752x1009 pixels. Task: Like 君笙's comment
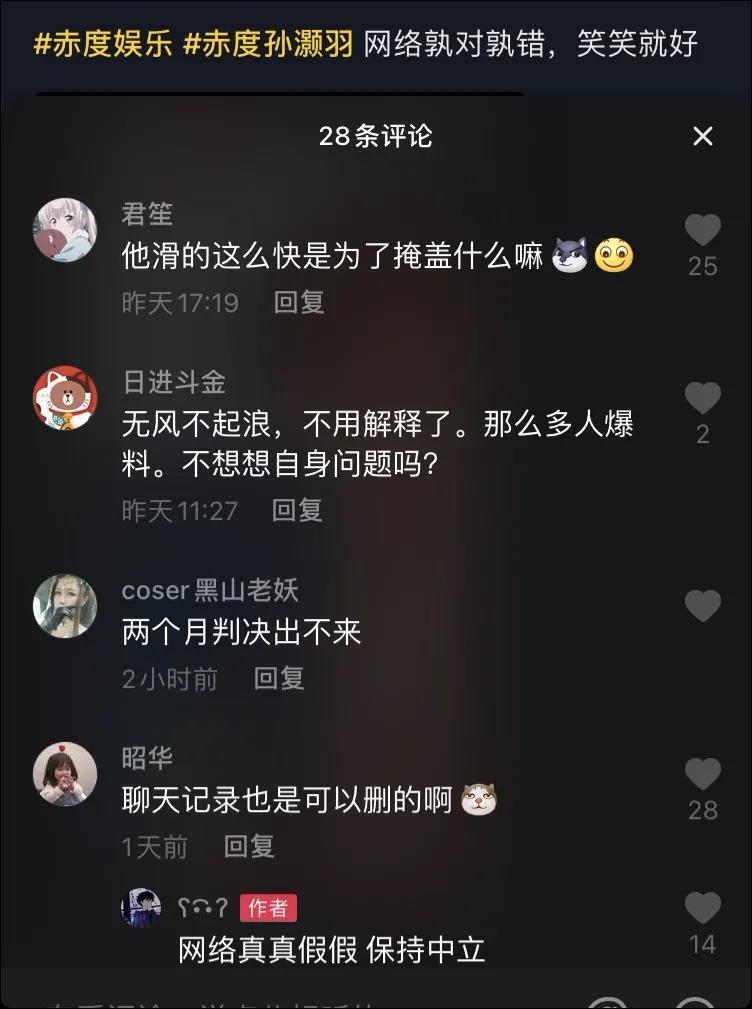(703, 231)
